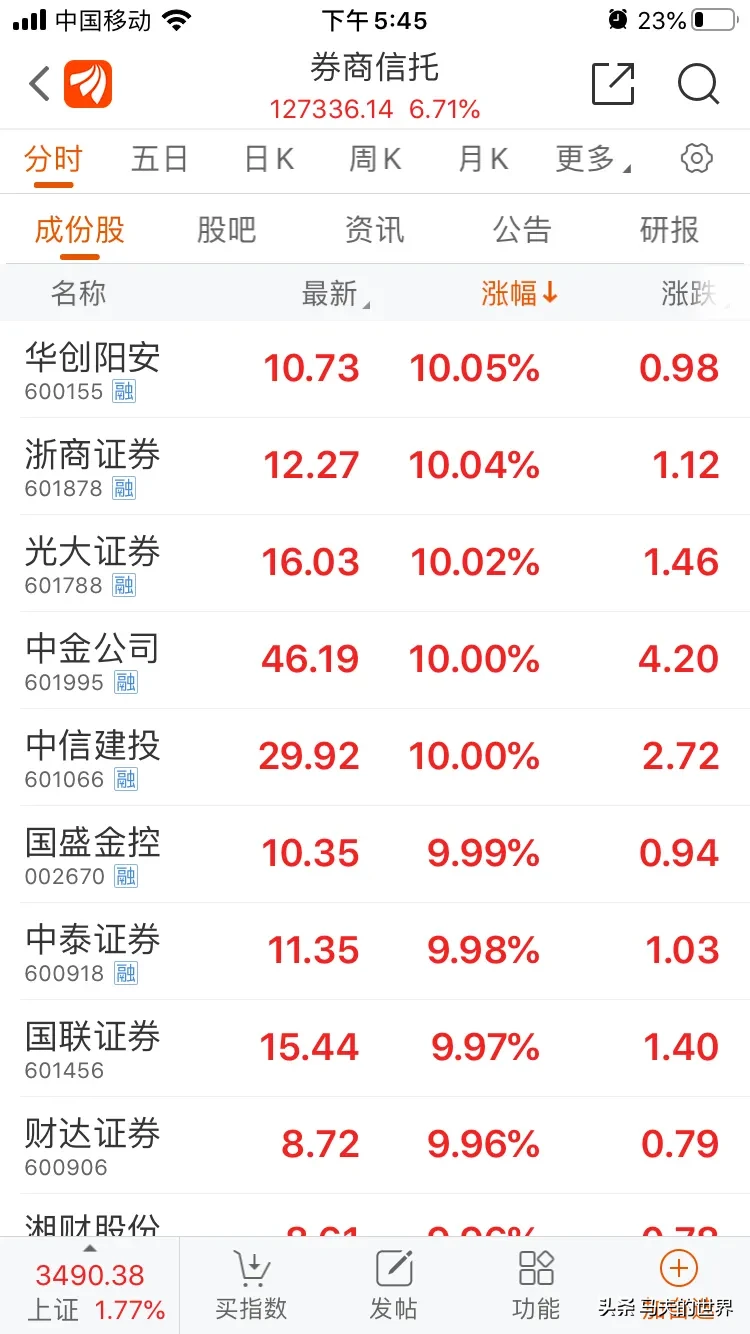This screenshot has width=750, height=1334.
Task: Switch to the 五日 chart tab
Action: tap(160, 159)
